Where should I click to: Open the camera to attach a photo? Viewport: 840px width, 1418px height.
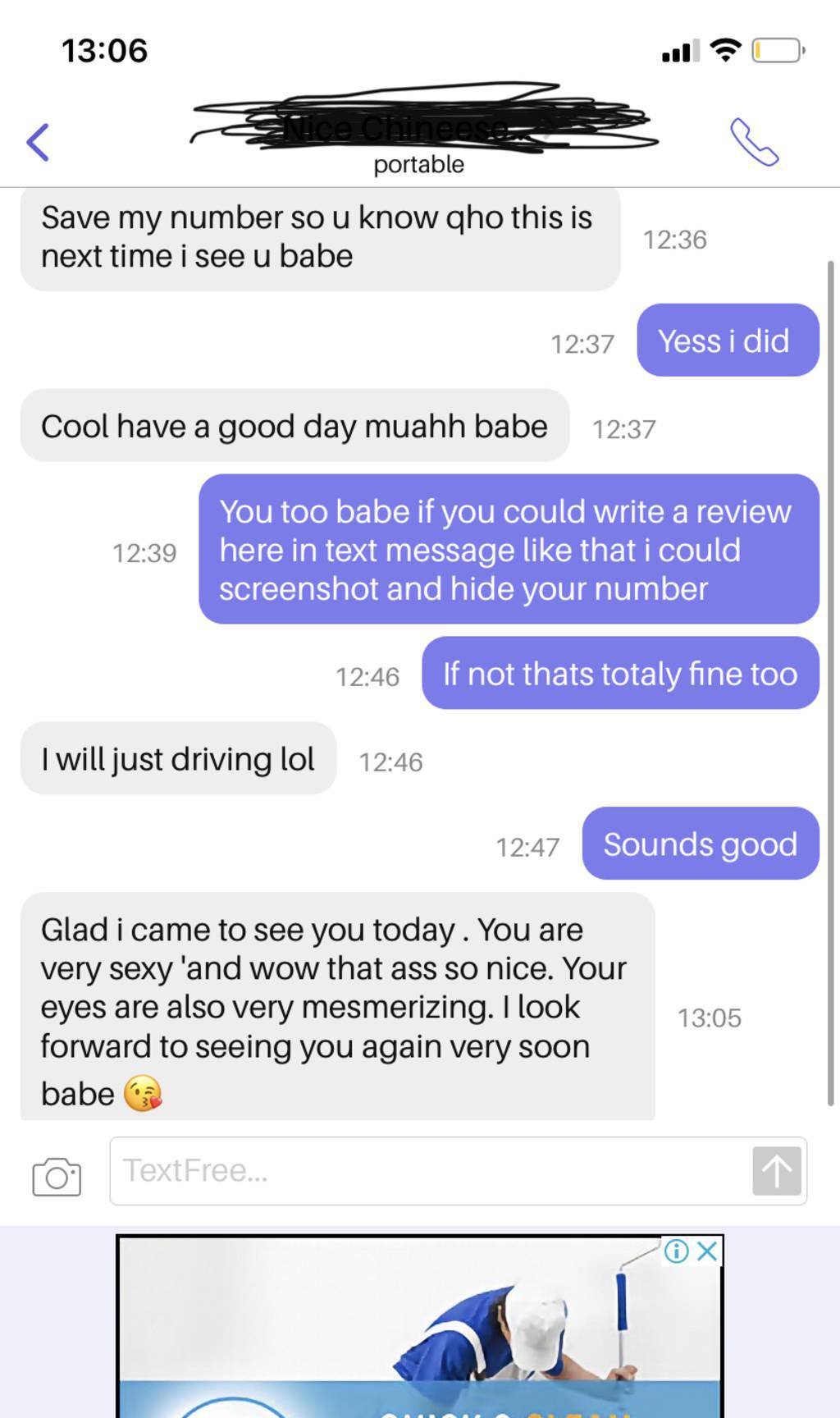click(x=57, y=1176)
